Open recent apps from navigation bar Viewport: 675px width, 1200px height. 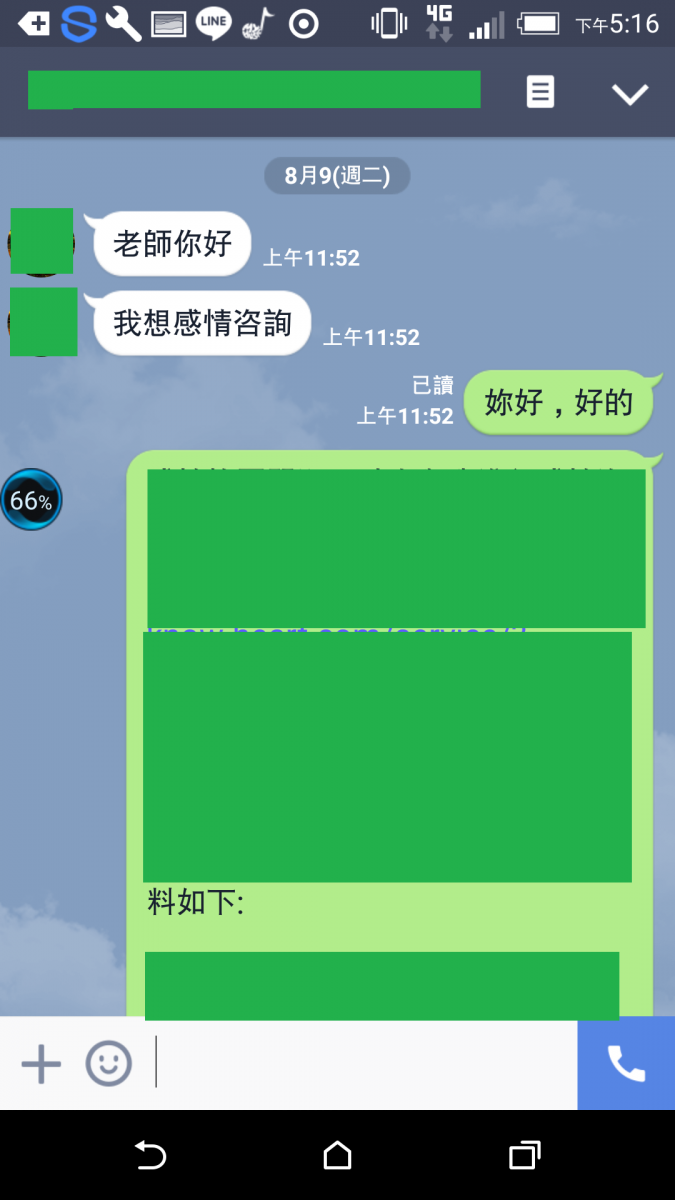[x=524, y=1156]
